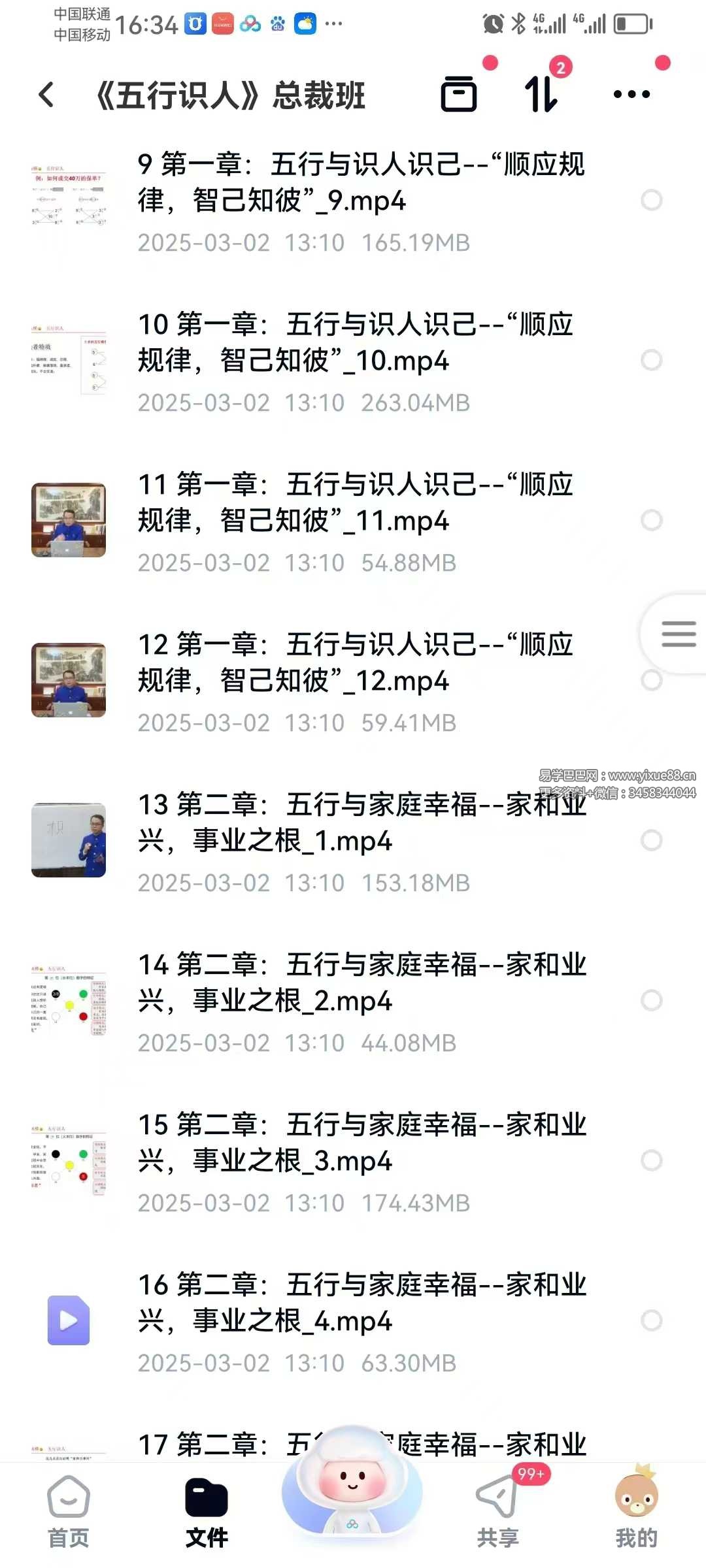Screen dimensions: 706x1568
Task: Open the assistant mascot in the bottom bar
Action: coord(352,1490)
